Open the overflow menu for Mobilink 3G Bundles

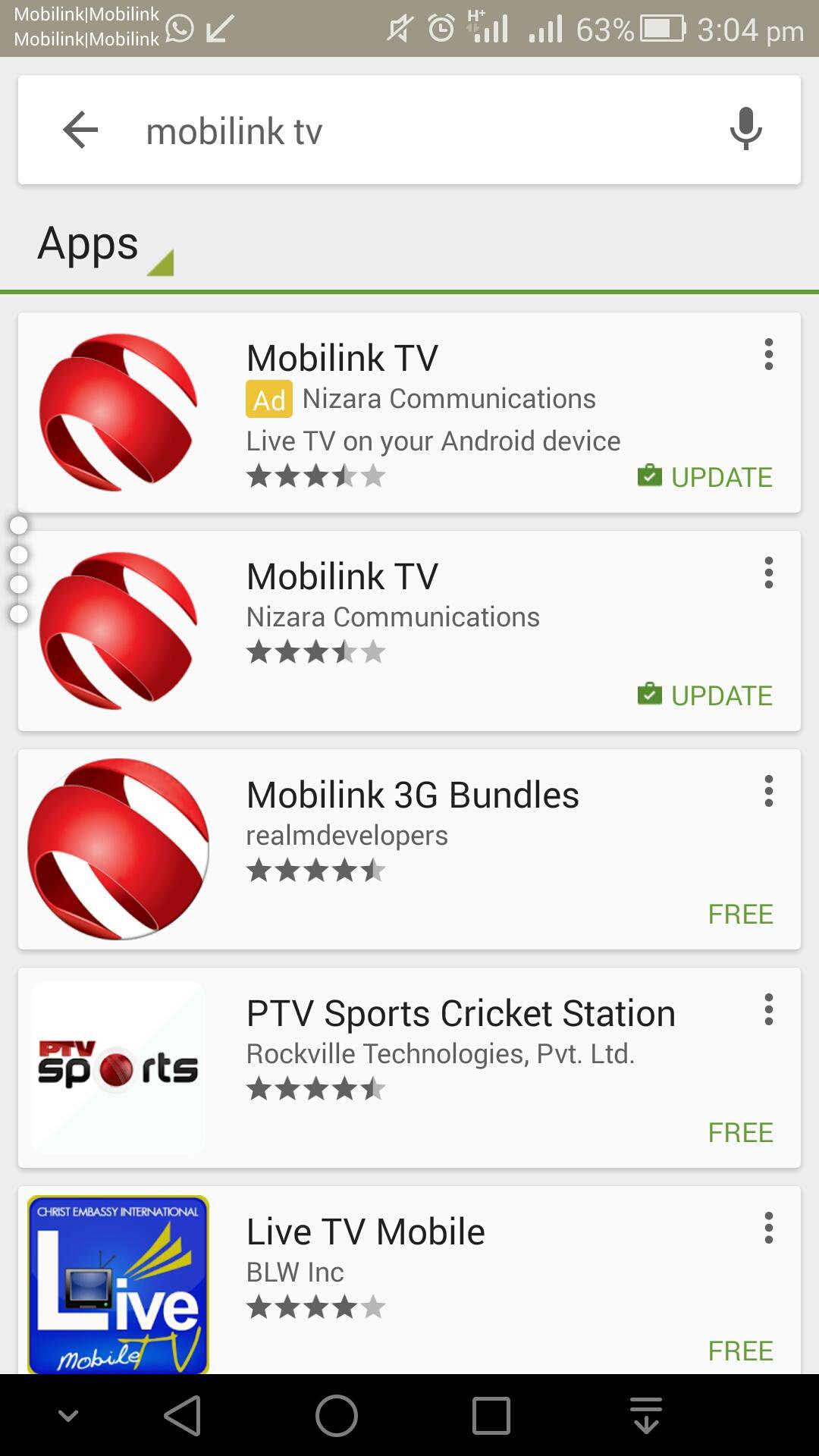point(768,791)
